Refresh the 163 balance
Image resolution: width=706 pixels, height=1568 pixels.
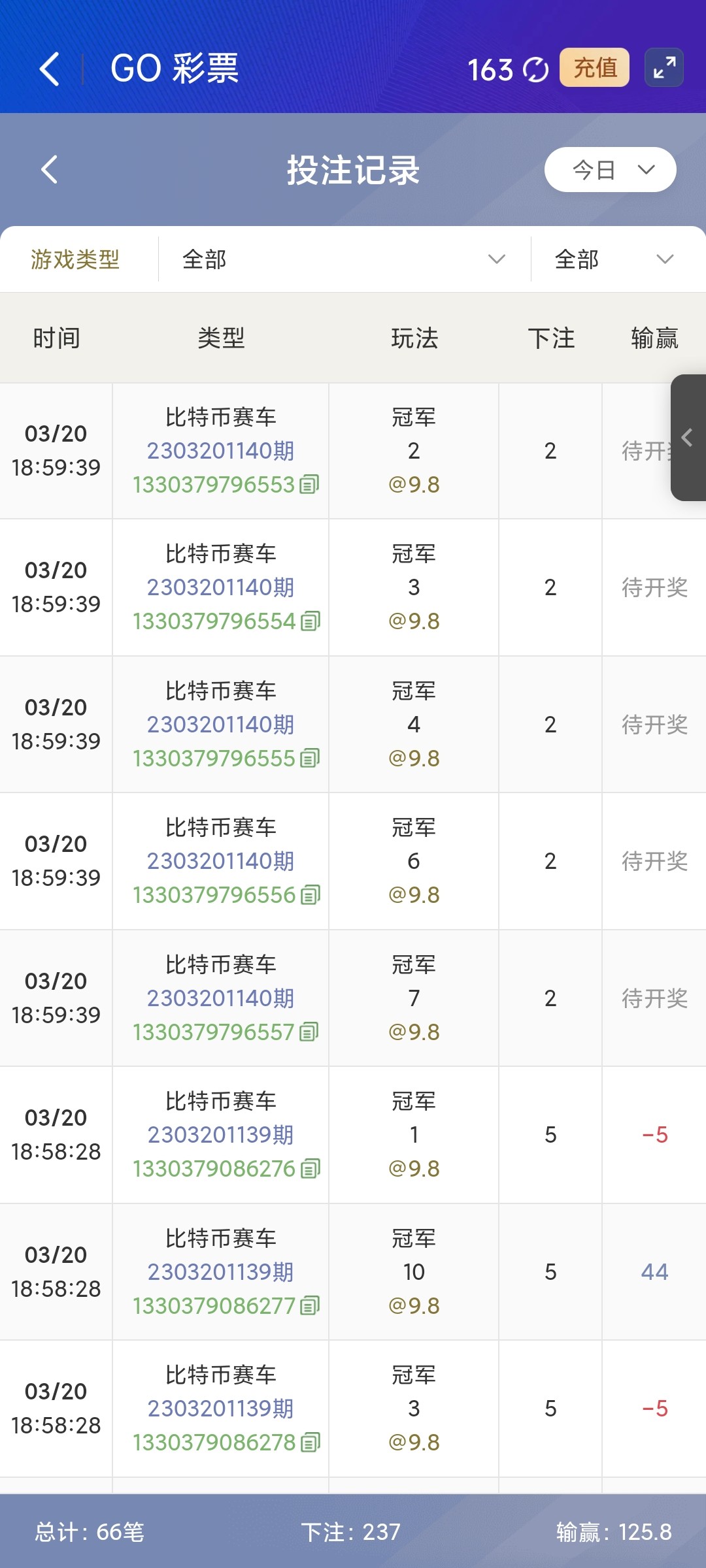click(x=536, y=70)
